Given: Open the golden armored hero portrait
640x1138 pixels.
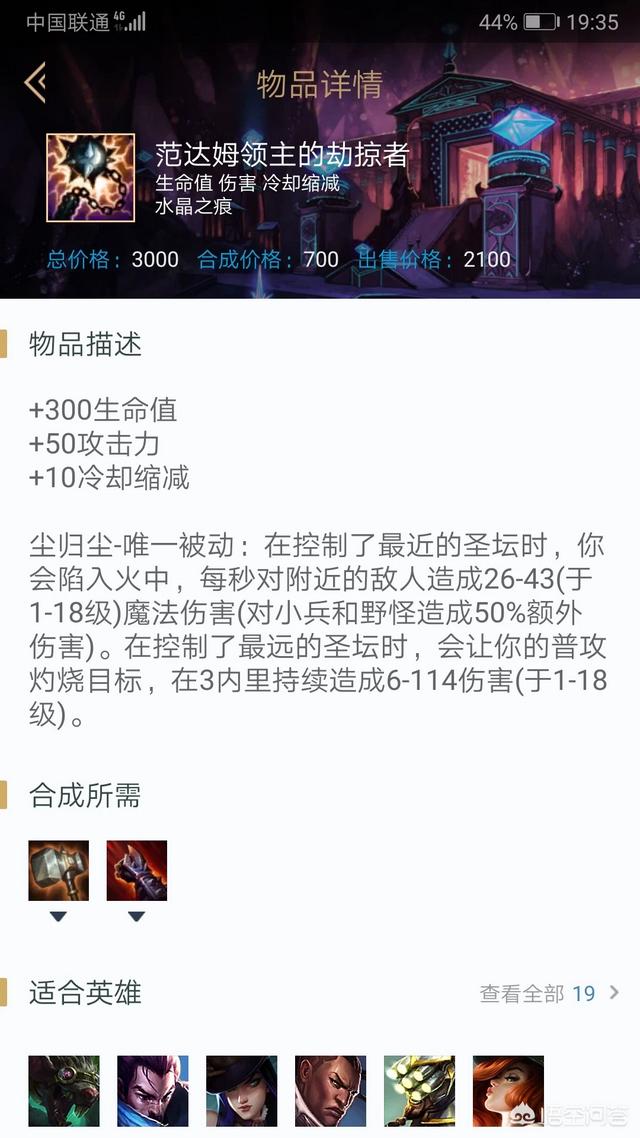Looking at the screenshot, I should click(x=419, y=1091).
